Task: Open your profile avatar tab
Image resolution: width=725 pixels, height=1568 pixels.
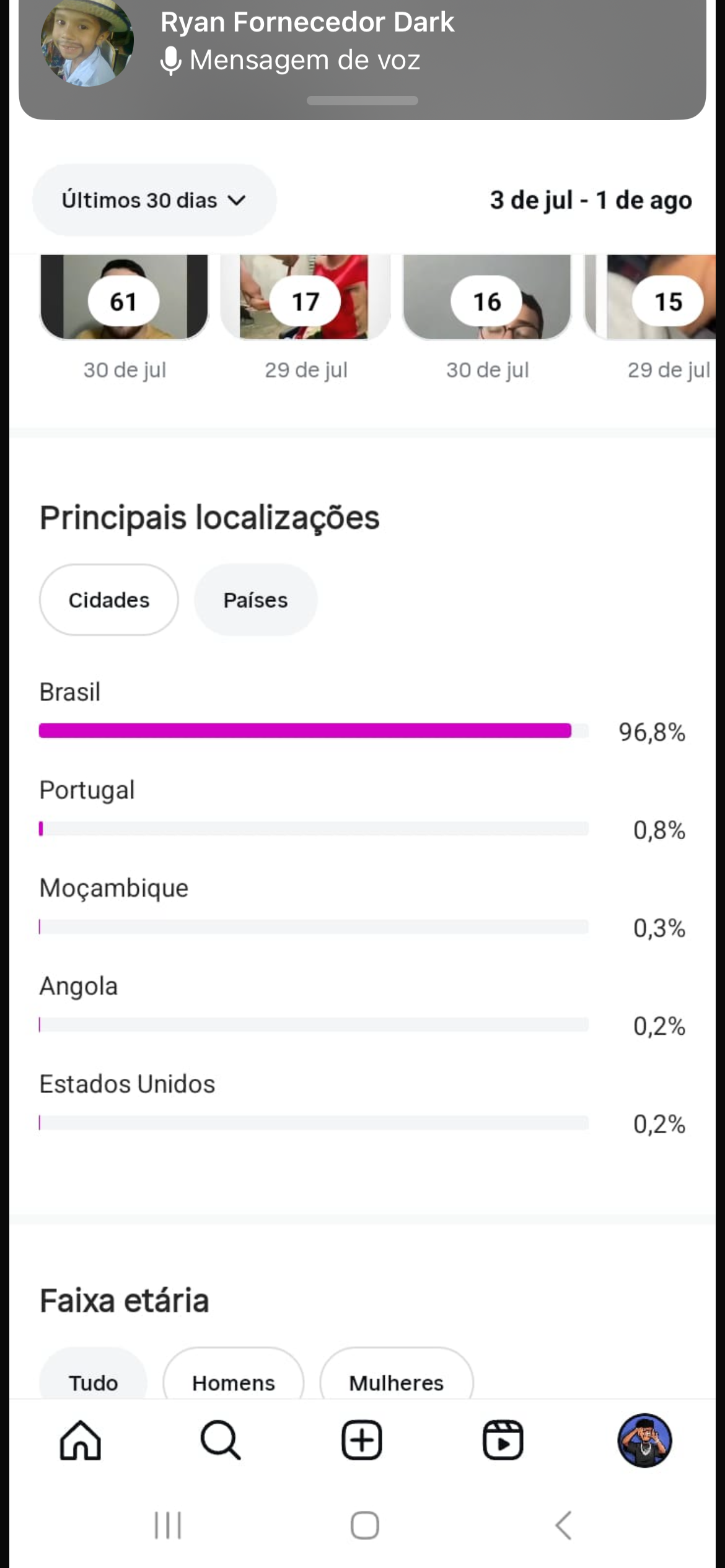Action: [x=644, y=1440]
